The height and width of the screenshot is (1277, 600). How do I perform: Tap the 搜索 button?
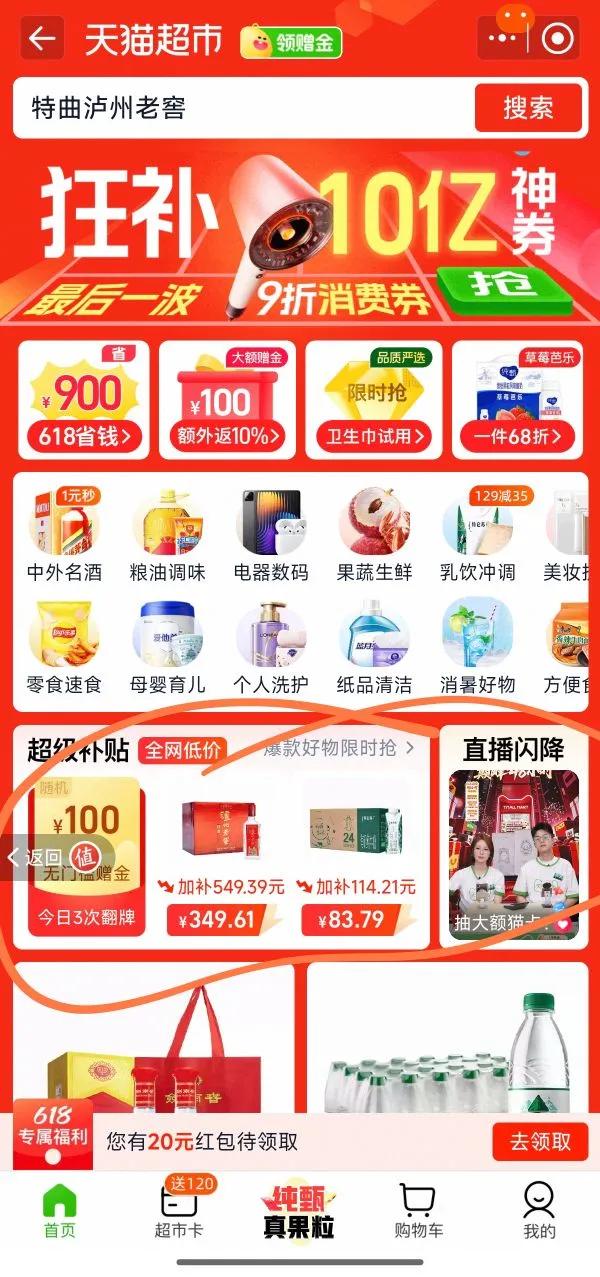point(527,107)
